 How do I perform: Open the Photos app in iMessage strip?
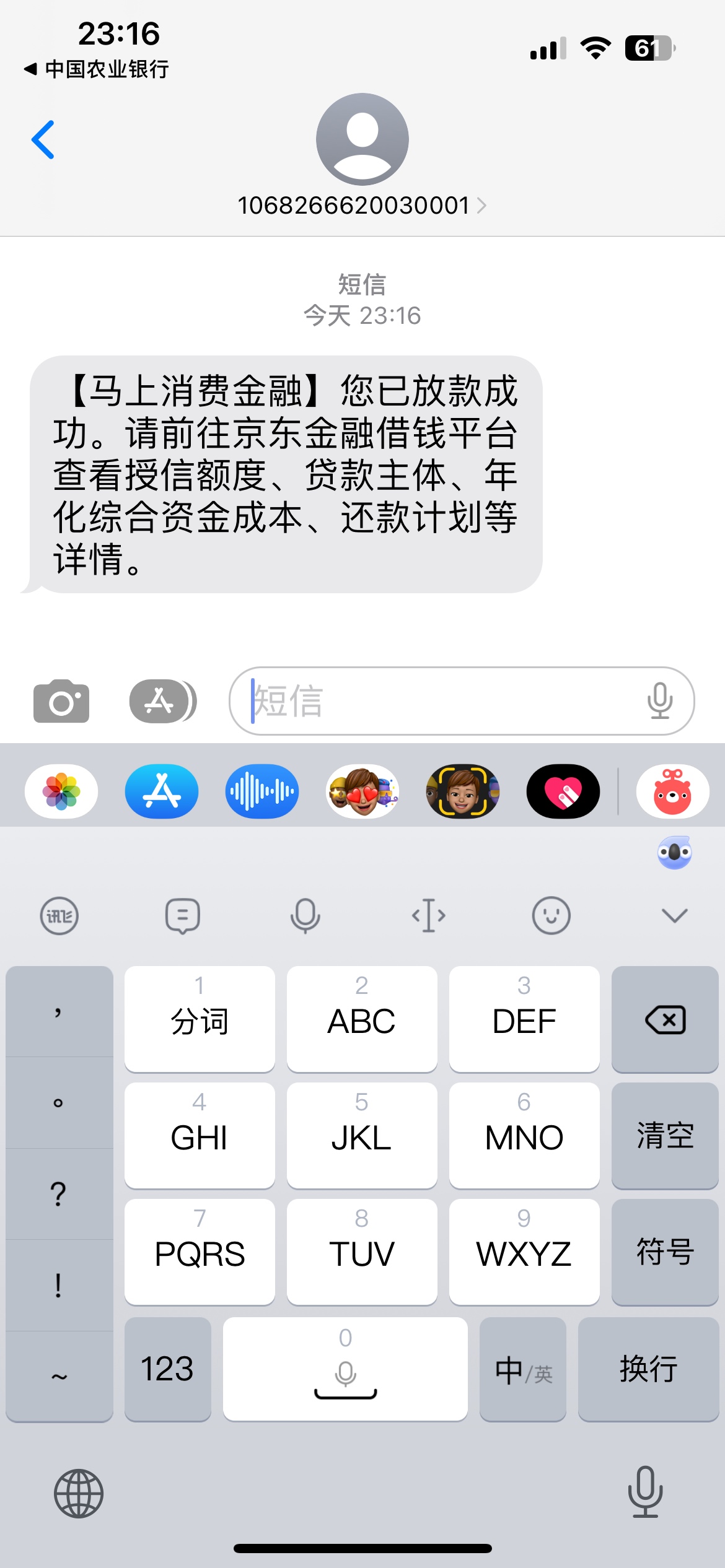[61, 791]
